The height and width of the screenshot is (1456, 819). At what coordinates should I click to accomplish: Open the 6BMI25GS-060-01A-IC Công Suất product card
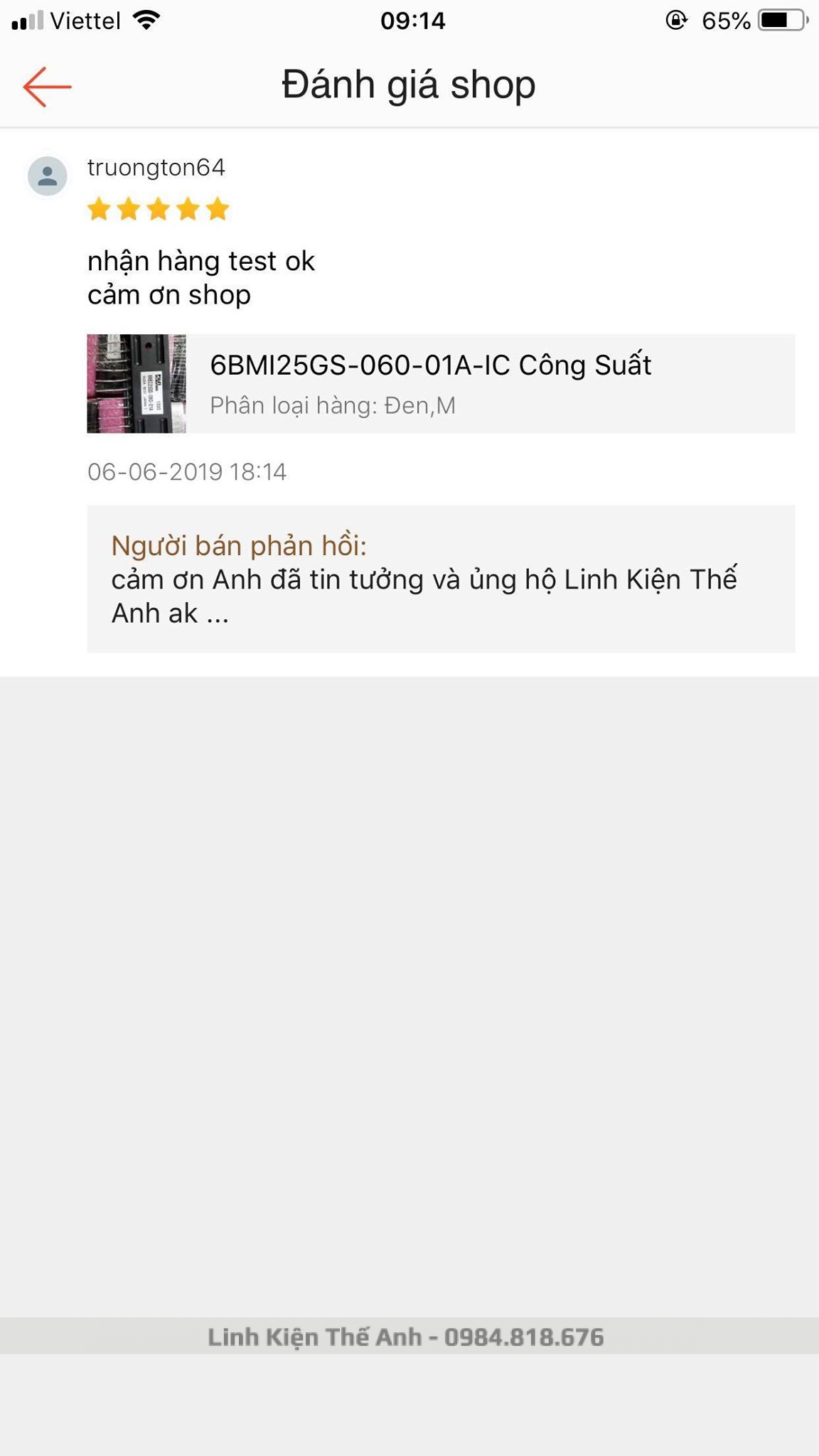(x=440, y=384)
